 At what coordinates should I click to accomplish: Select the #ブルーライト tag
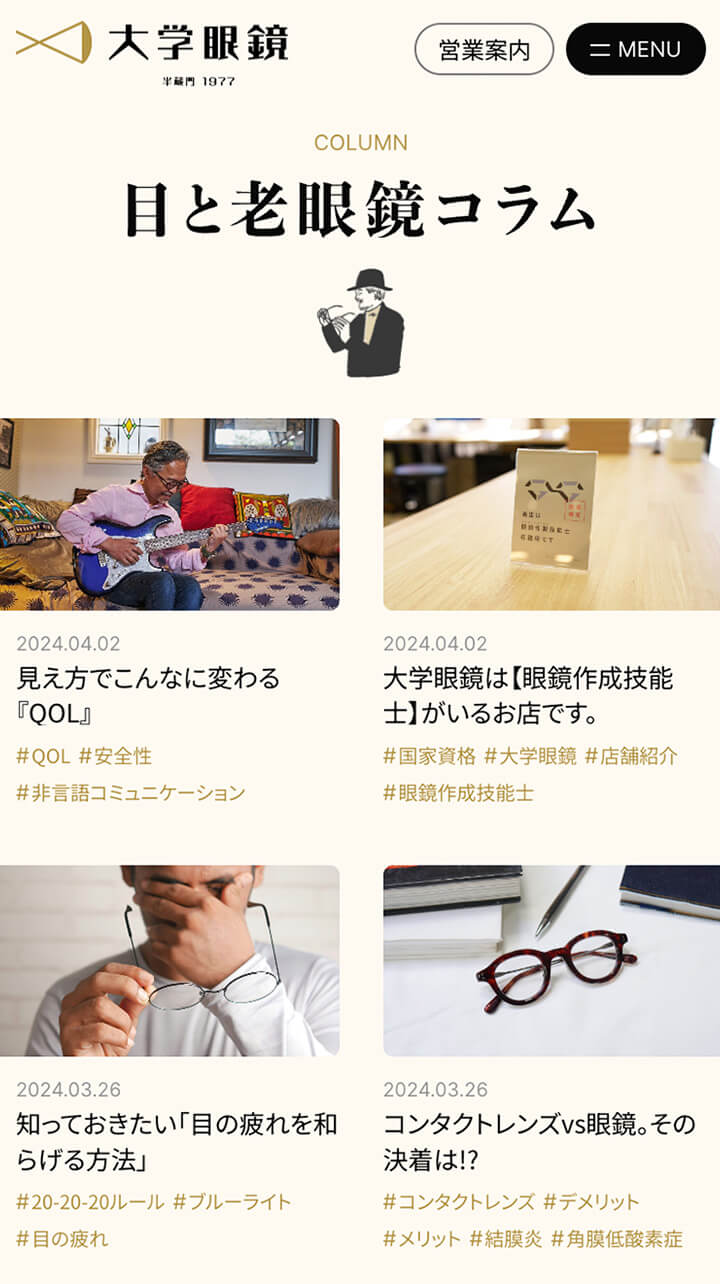(x=232, y=1202)
